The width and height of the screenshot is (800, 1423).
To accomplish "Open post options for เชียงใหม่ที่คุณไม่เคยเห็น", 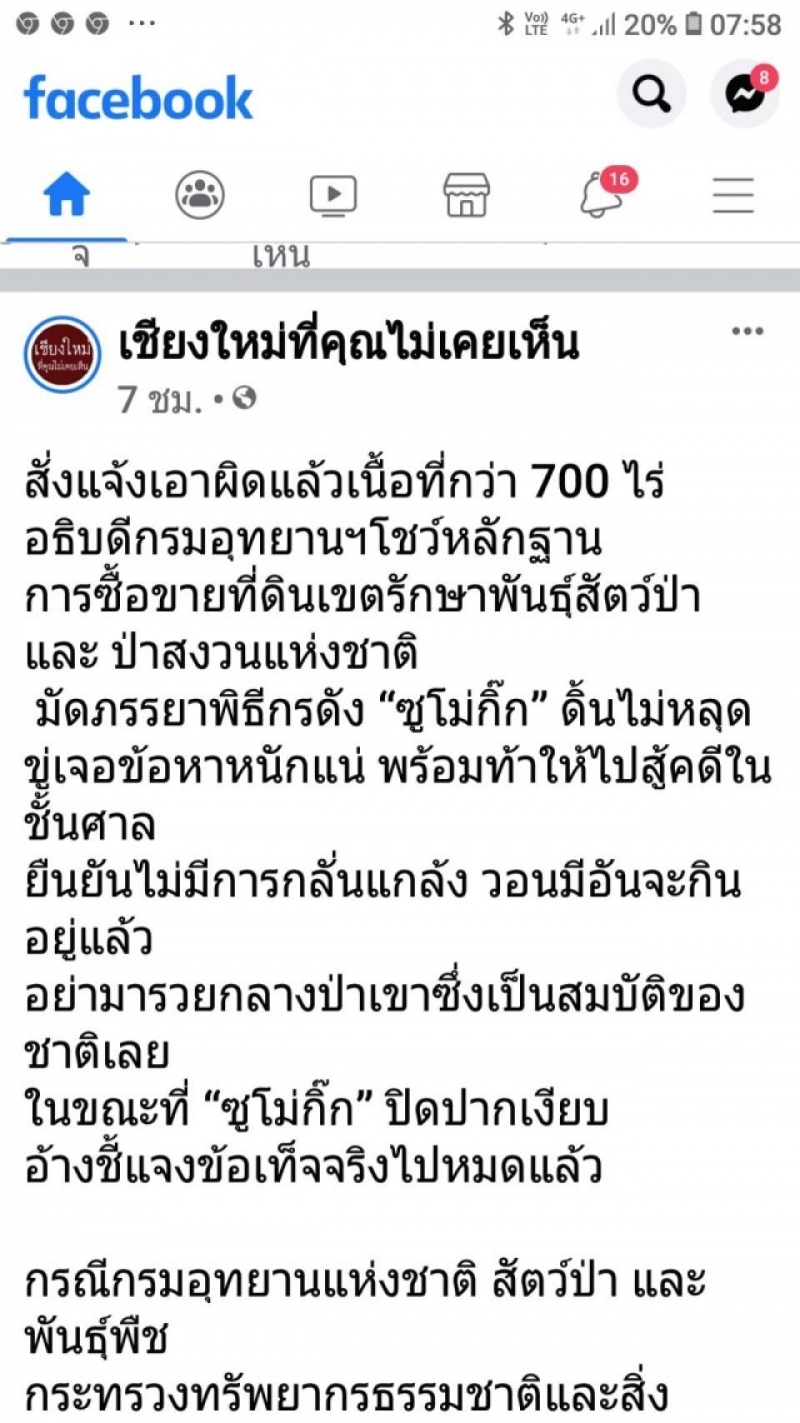I will point(747,333).
